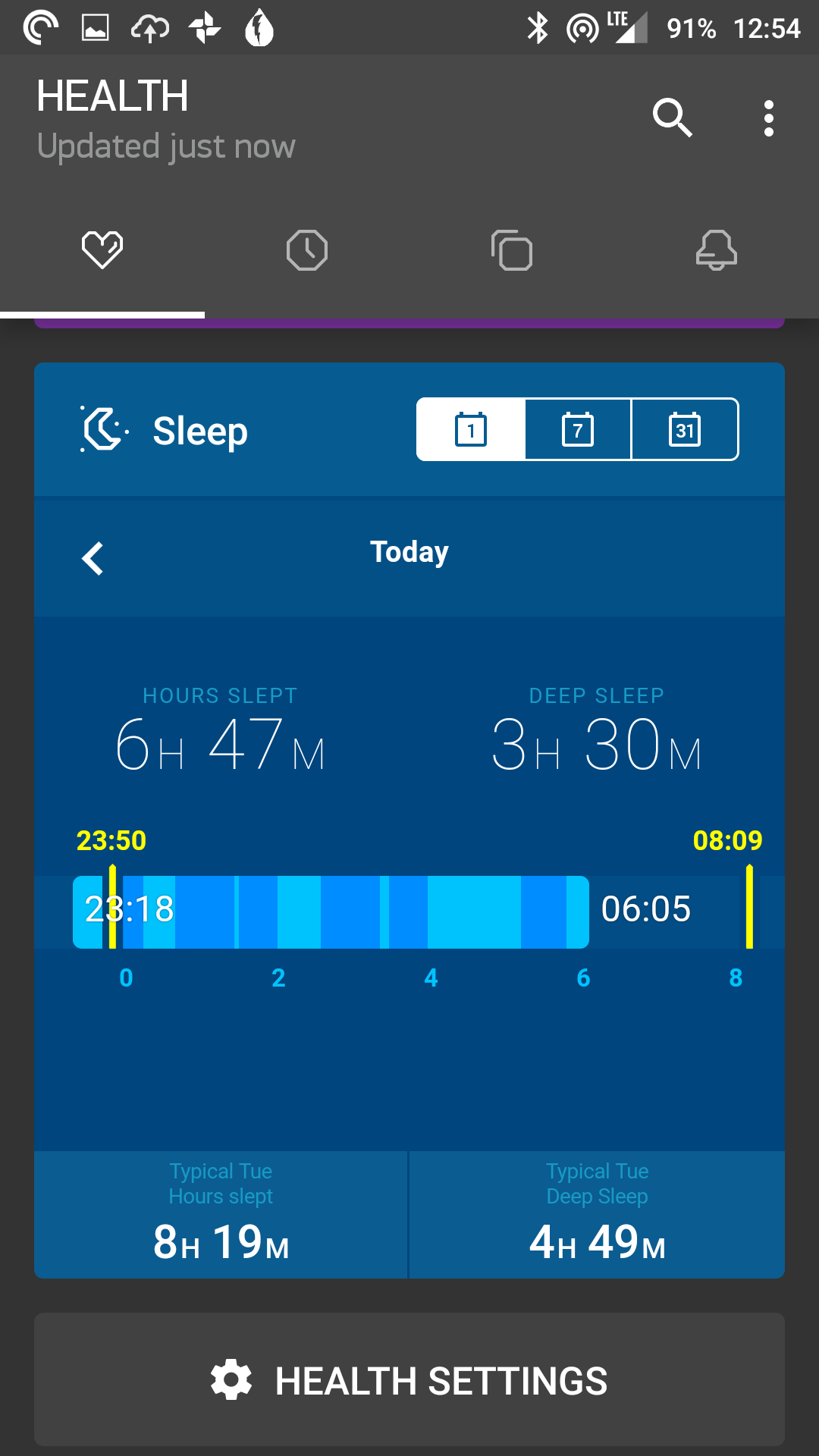Switch to the 7-day sleep view
The image size is (819, 1456).
click(578, 429)
